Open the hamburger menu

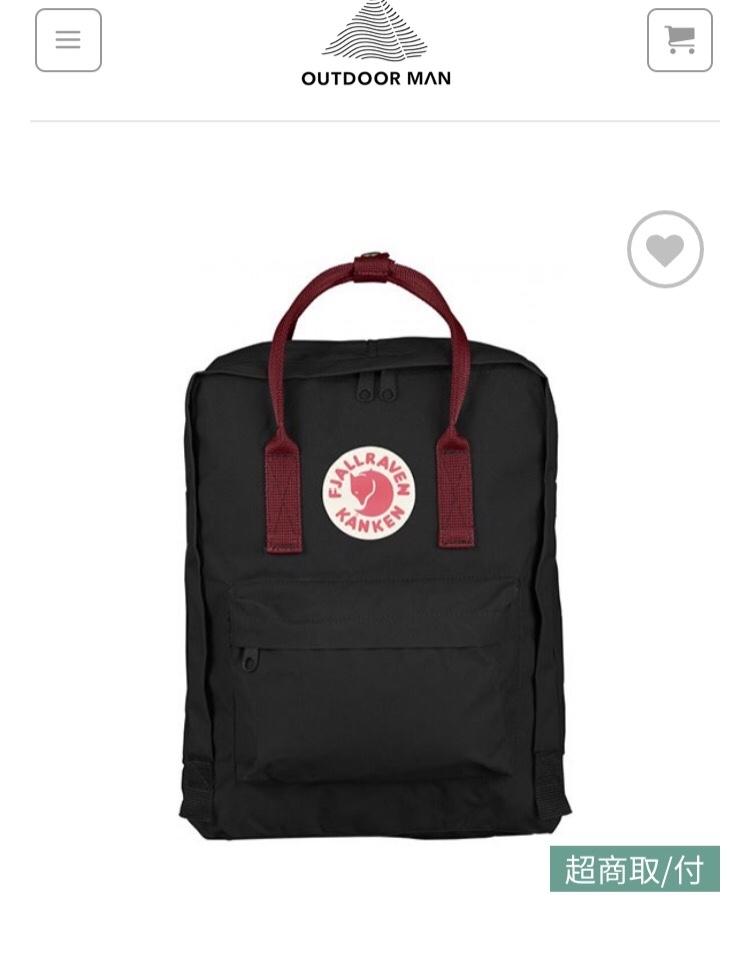68,40
